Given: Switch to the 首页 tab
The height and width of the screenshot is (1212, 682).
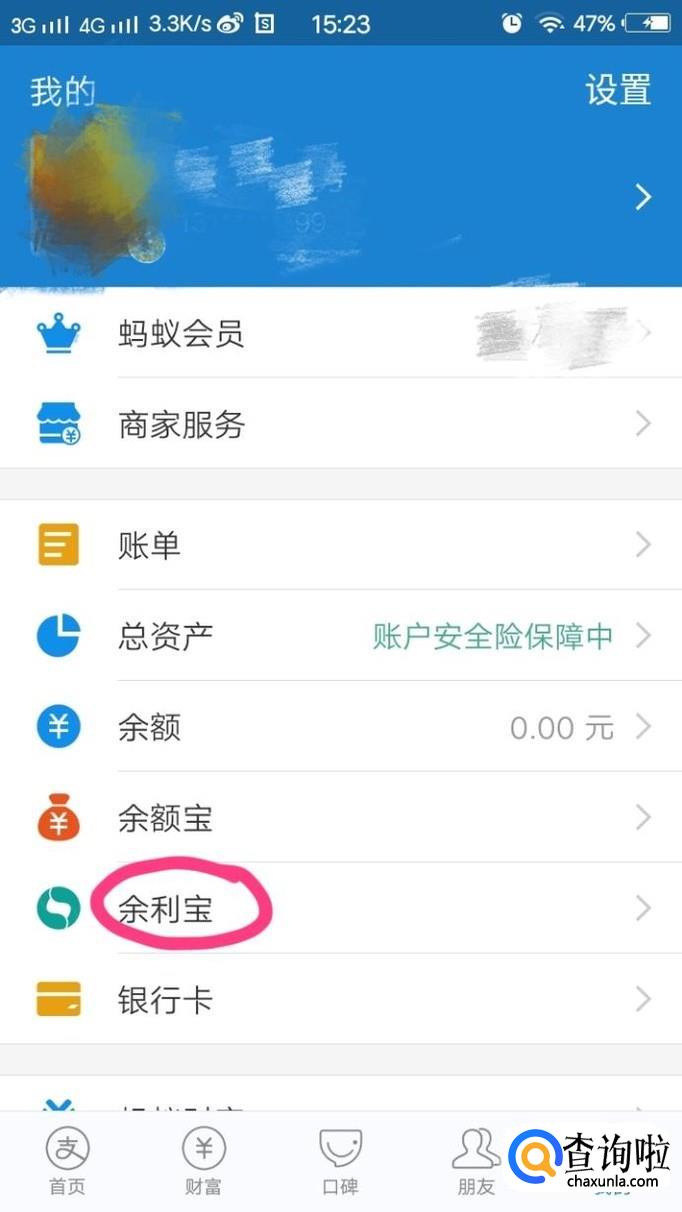Looking at the screenshot, I should pos(68,1161).
